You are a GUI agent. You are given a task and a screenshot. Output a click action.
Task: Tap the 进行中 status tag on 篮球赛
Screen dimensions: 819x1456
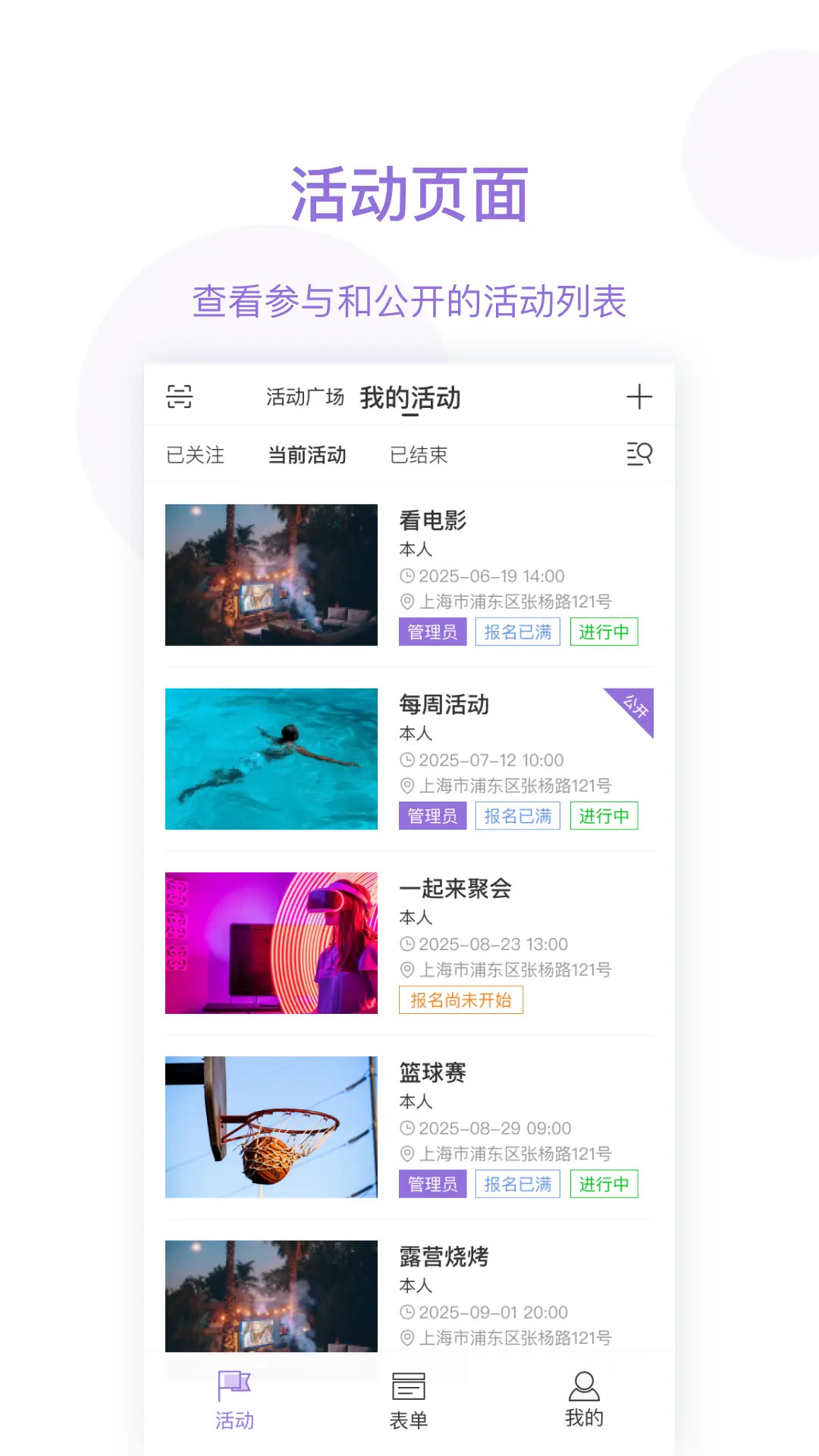(604, 1184)
